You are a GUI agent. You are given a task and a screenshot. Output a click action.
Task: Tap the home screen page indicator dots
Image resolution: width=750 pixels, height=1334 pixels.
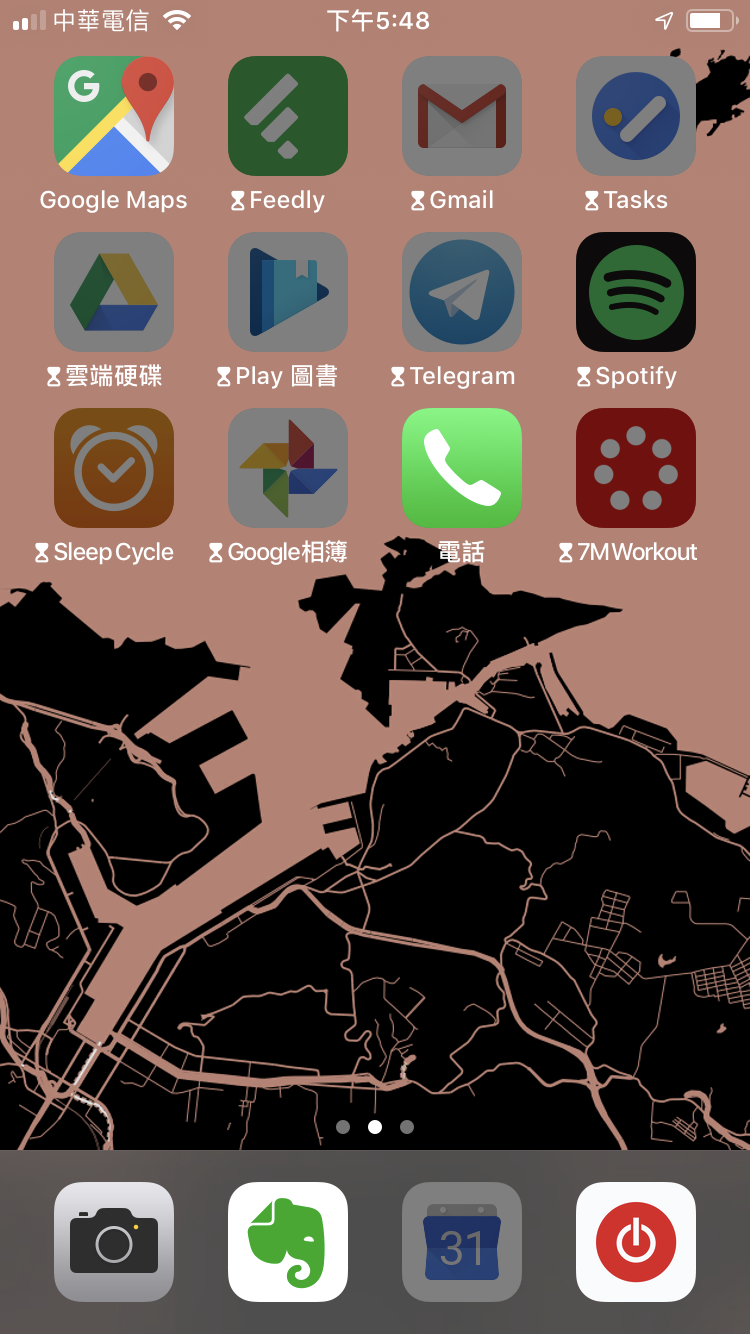(375, 1127)
